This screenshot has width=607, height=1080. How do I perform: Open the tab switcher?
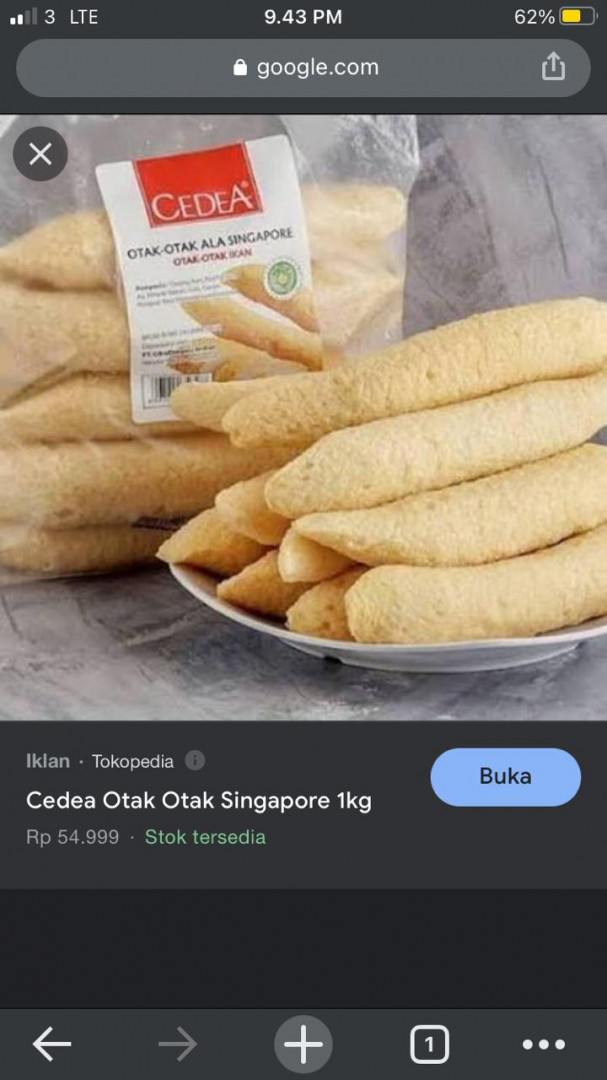click(429, 1044)
